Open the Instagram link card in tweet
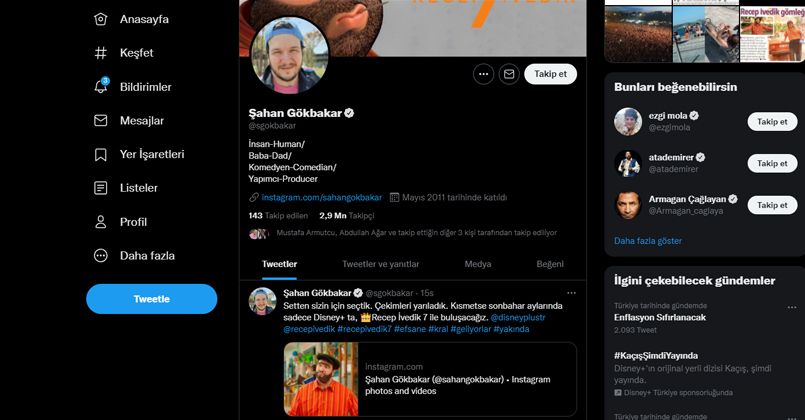Screen dimensions: 805x420 (430, 380)
